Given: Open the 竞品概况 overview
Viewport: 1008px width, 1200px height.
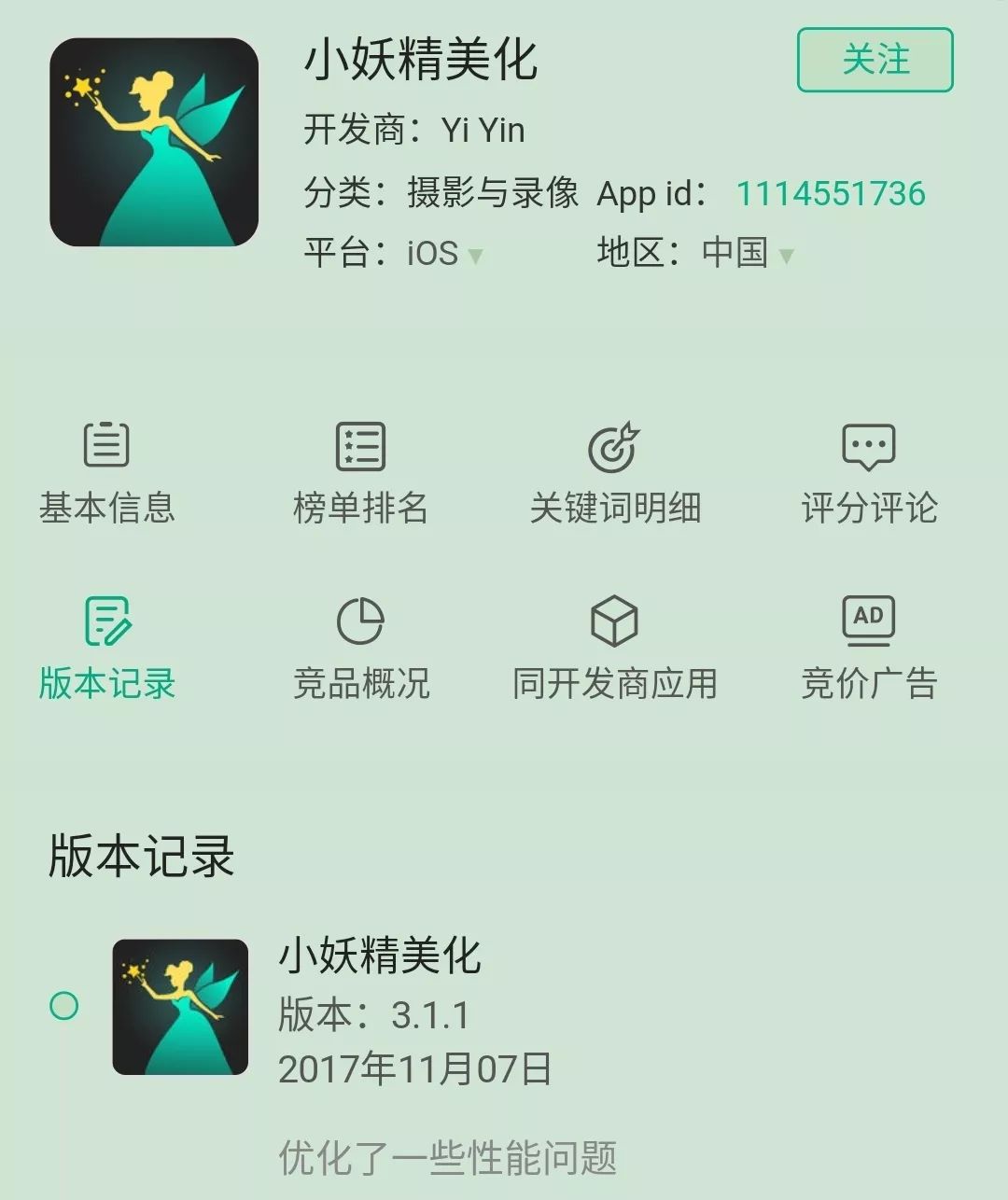Looking at the screenshot, I should 360,649.
